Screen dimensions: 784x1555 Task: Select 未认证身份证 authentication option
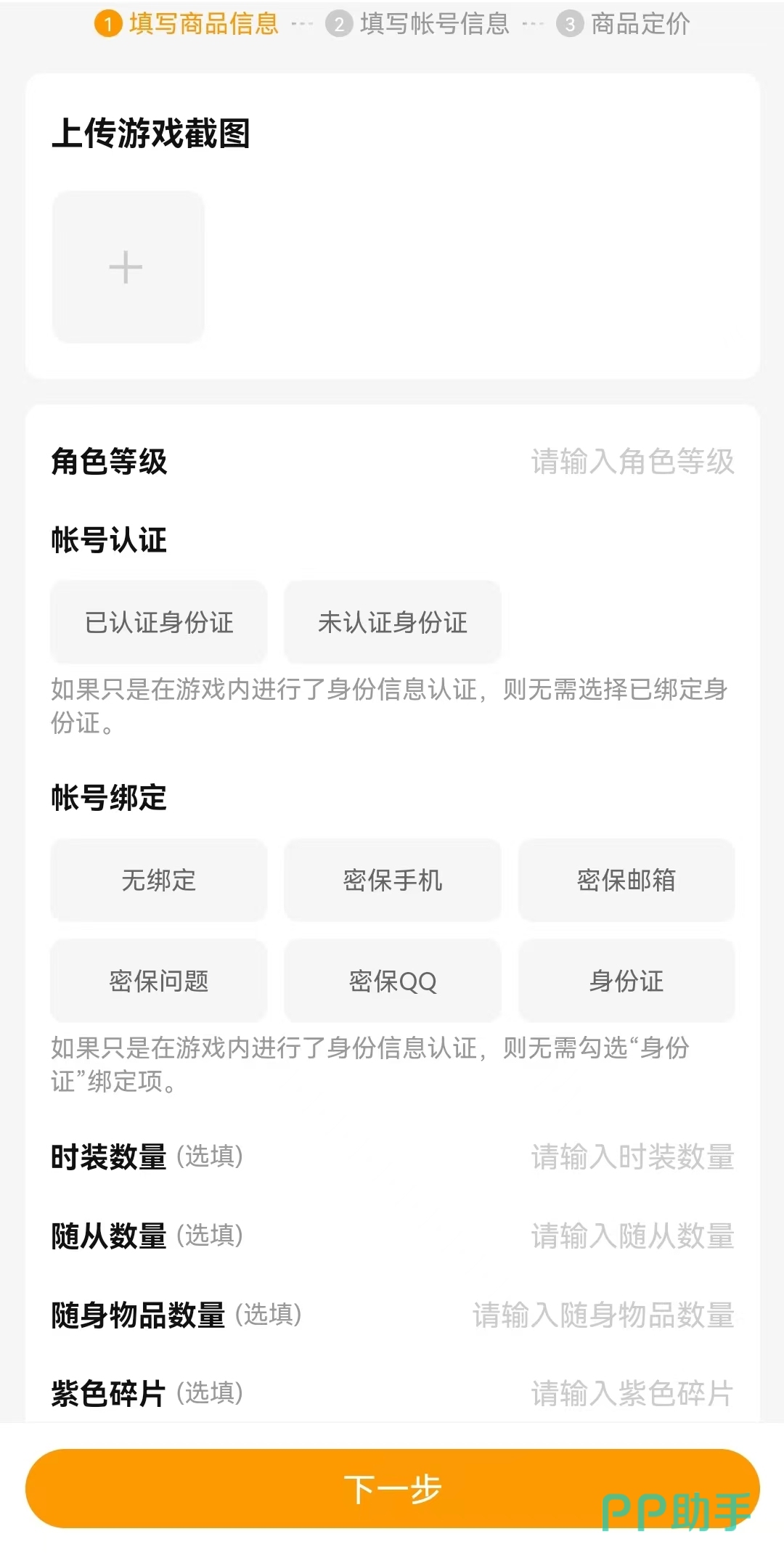(x=393, y=622)
